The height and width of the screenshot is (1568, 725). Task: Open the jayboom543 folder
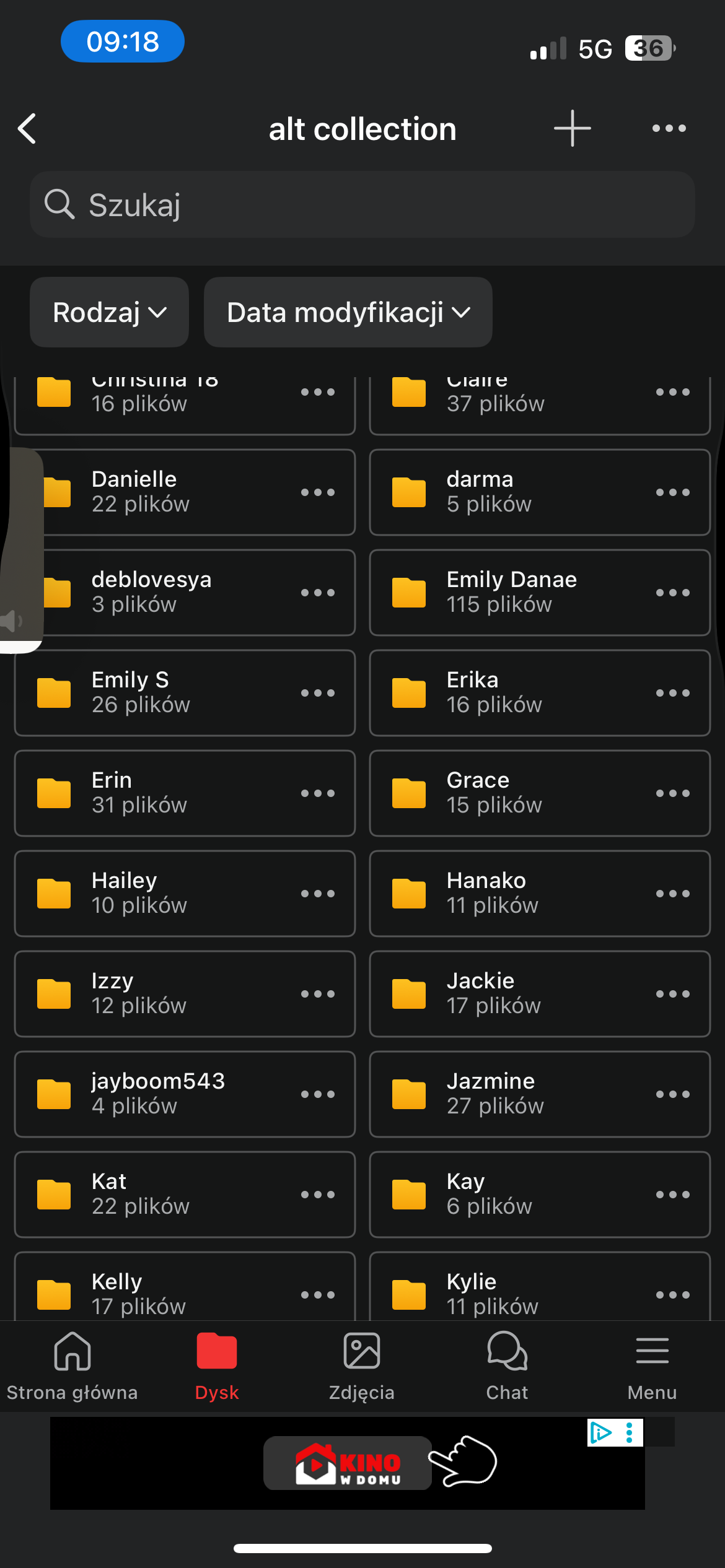(158, 1094)
